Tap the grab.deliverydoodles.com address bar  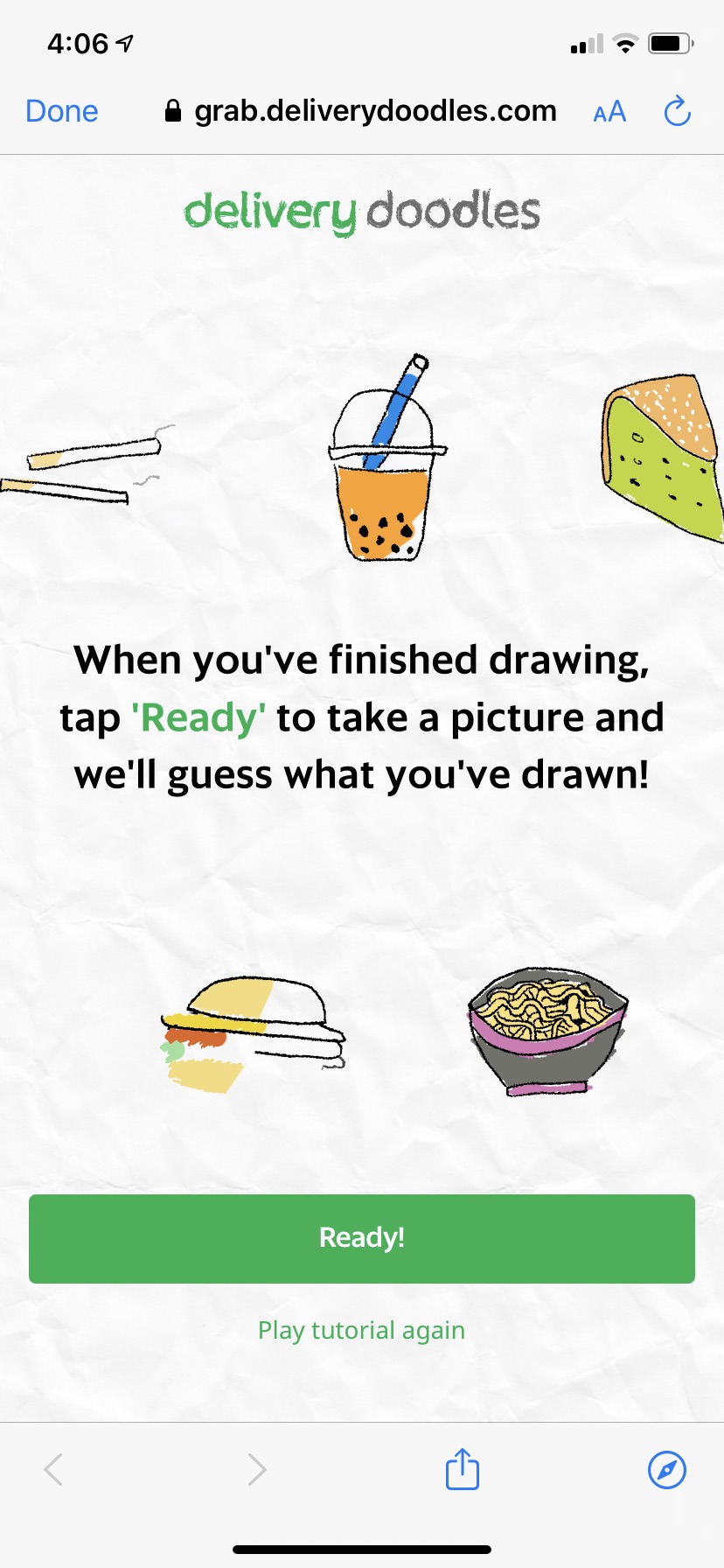tap(361, 111)
